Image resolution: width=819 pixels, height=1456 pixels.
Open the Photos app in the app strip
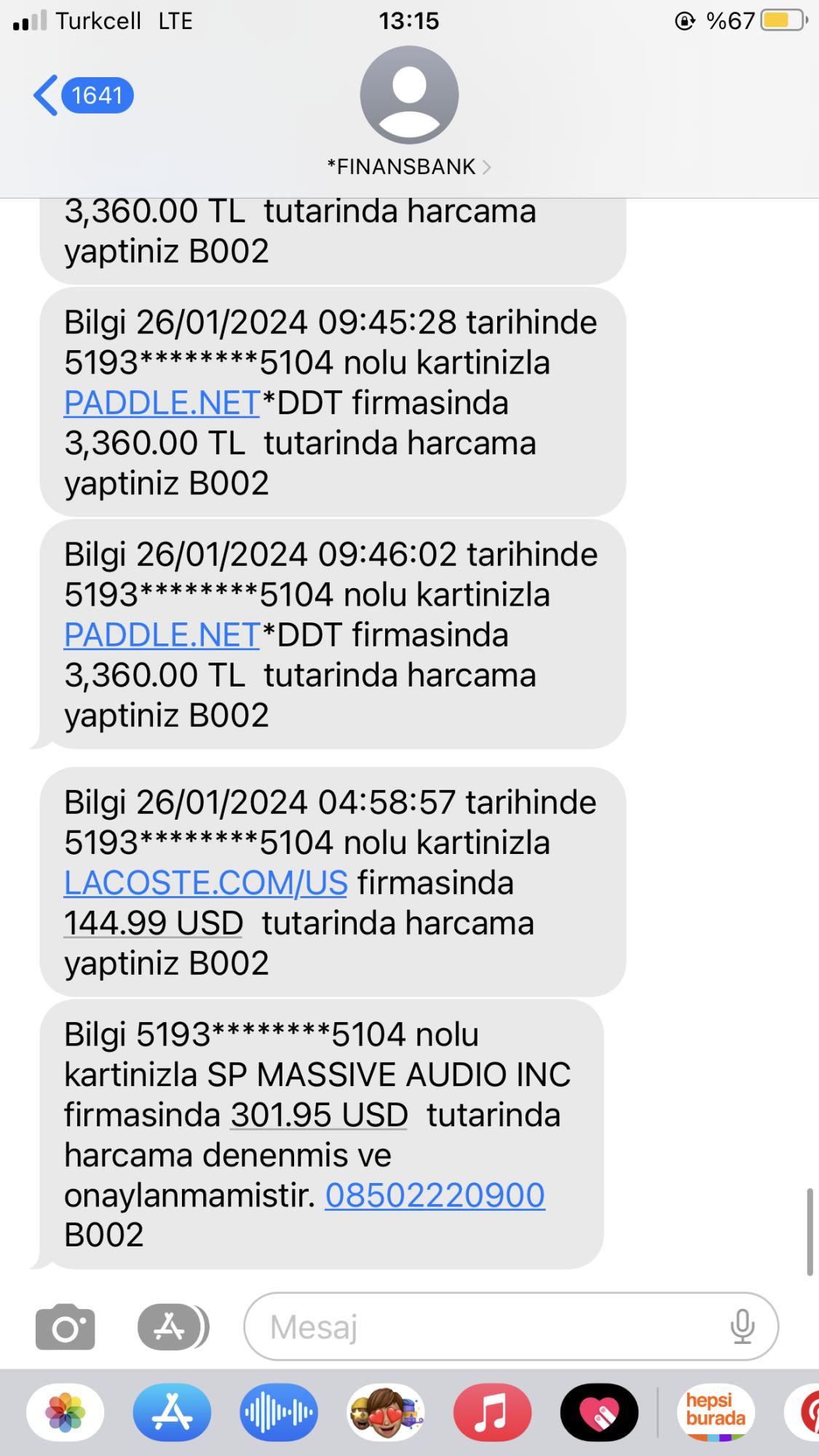[66, 1413]
